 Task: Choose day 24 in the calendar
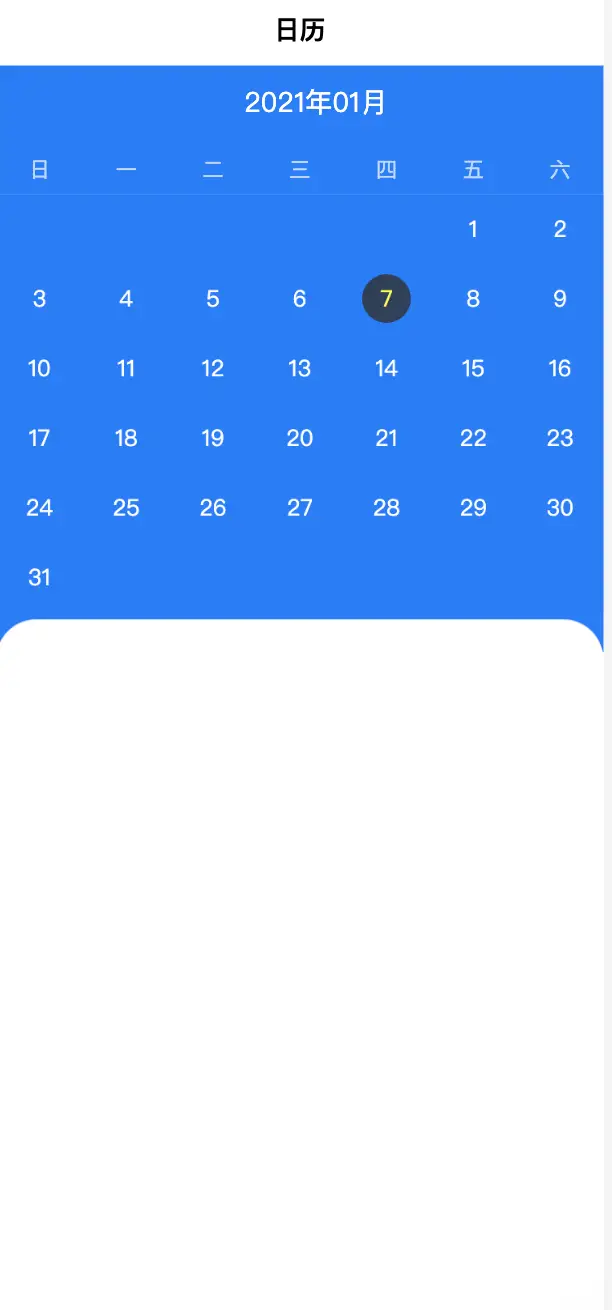(x=39, y=508)
